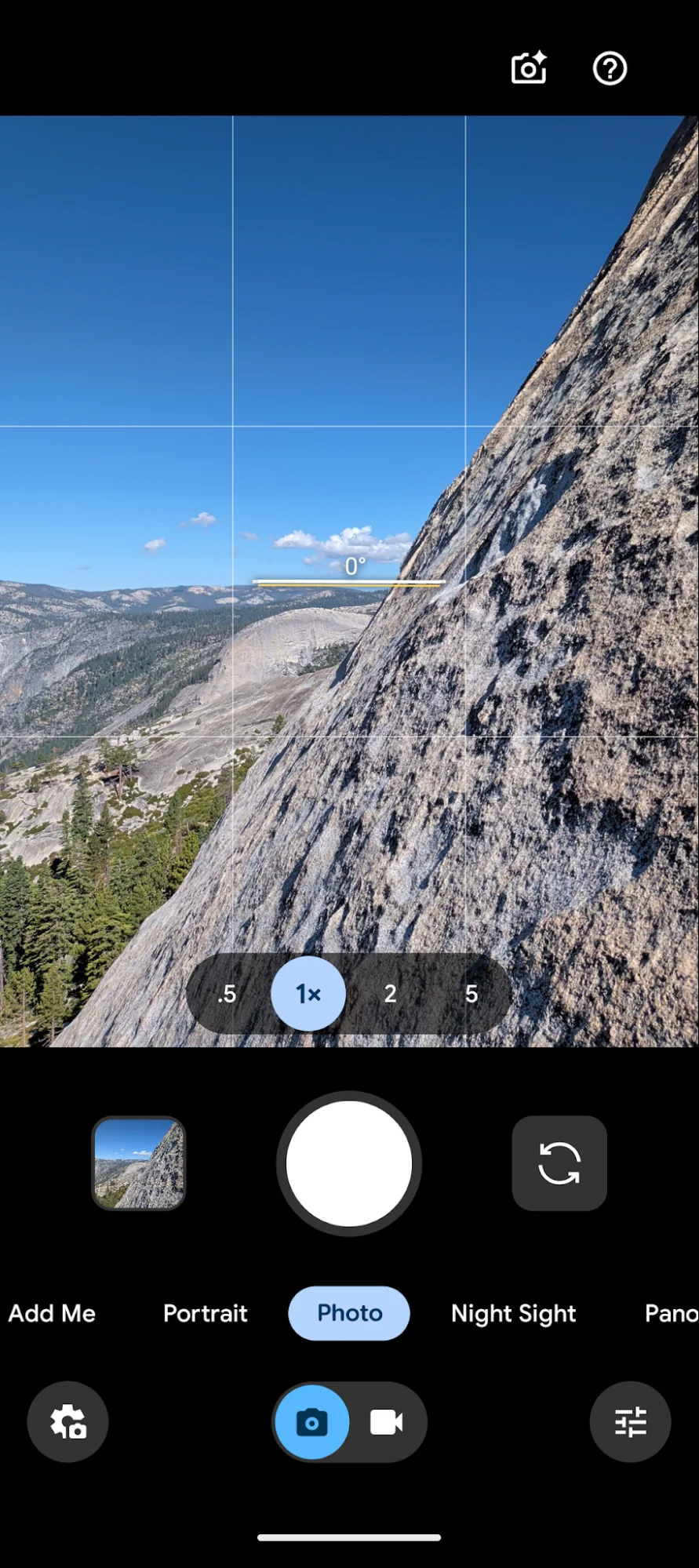The height and width of the screenshot is (1568, 699).
Task: Switch to Panorama mode
Action: pos(671,1313)
